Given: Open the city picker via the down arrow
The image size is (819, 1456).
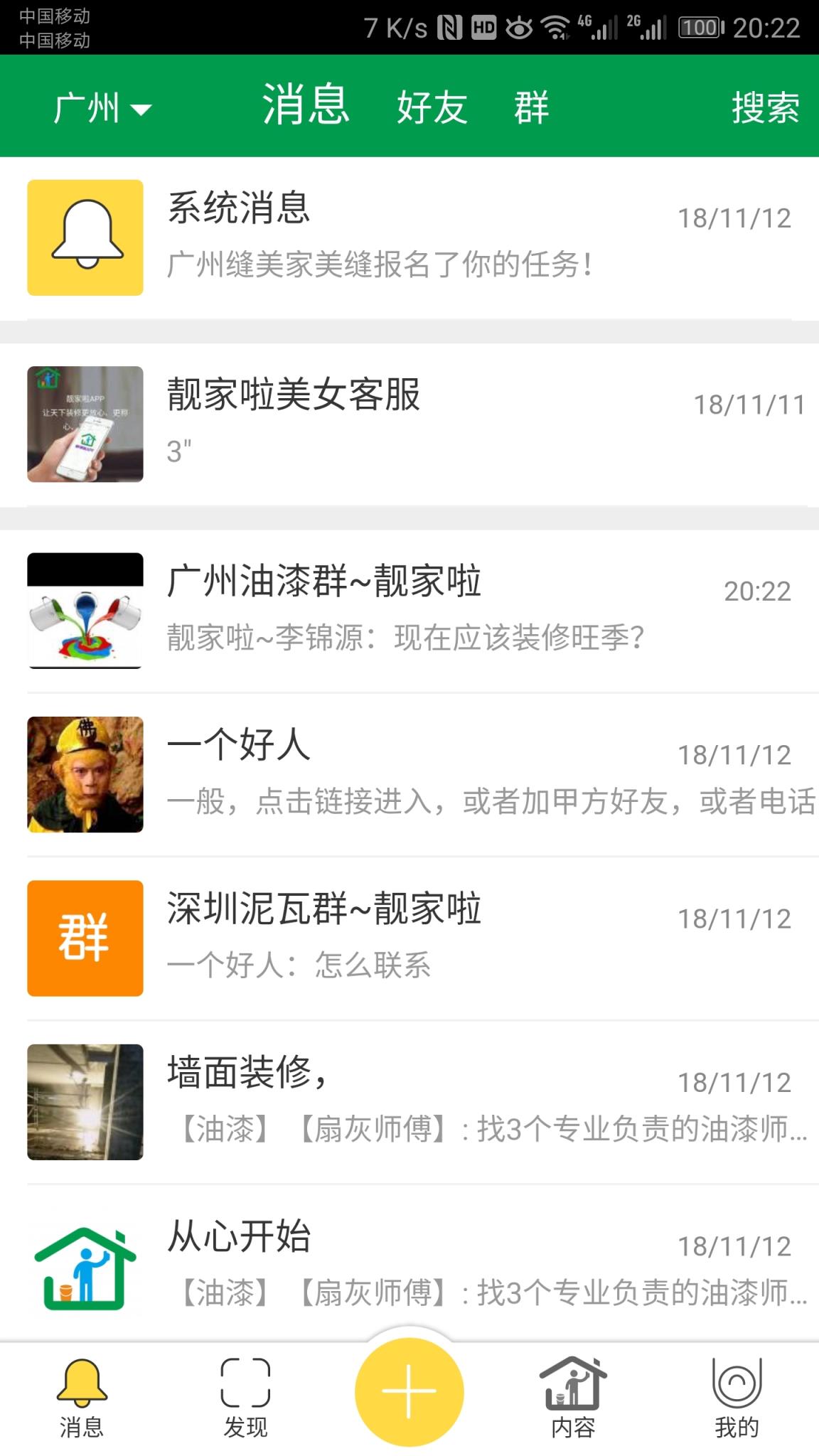Looking at the screenshot, I should tap(140, 110).
